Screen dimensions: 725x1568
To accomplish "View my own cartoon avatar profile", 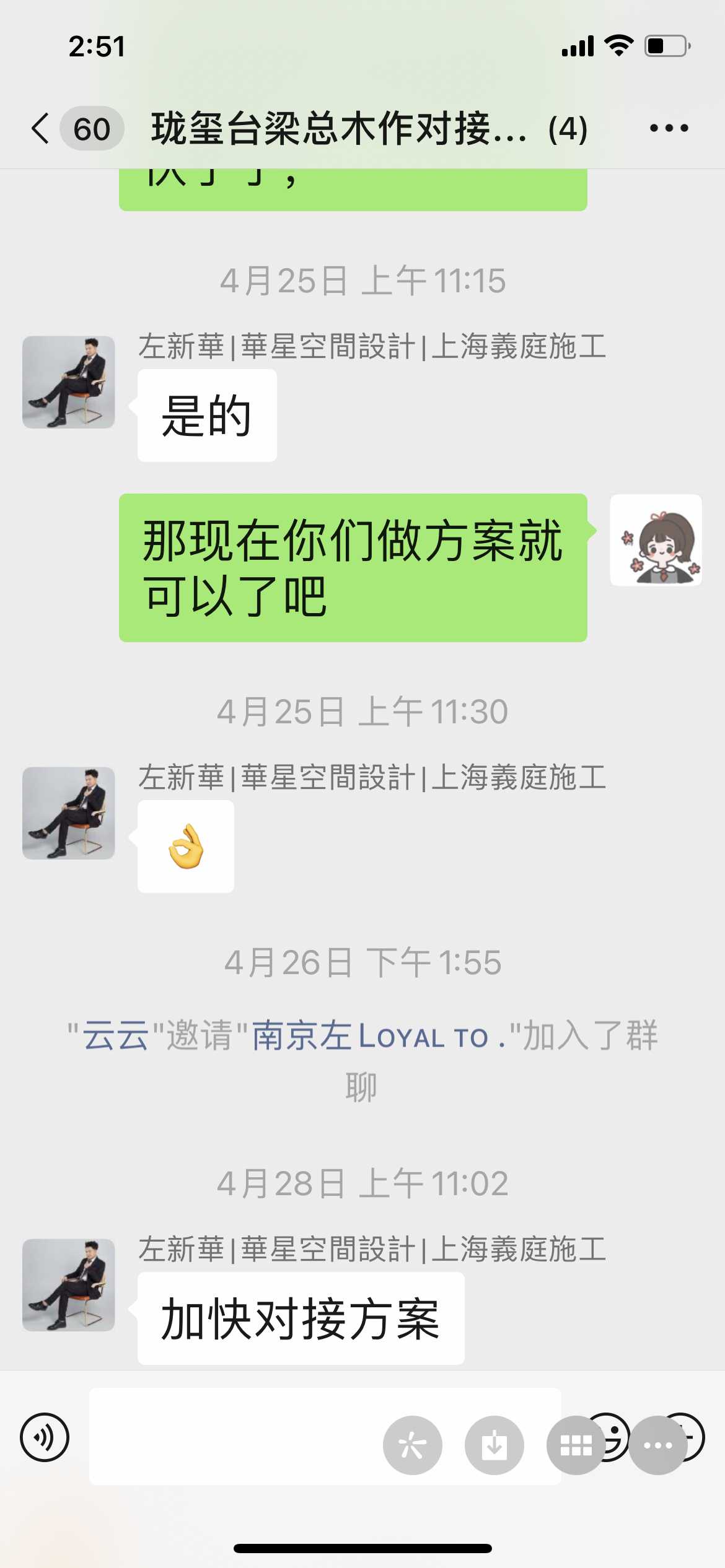I will pyautogui.click(x=656, y=540).
